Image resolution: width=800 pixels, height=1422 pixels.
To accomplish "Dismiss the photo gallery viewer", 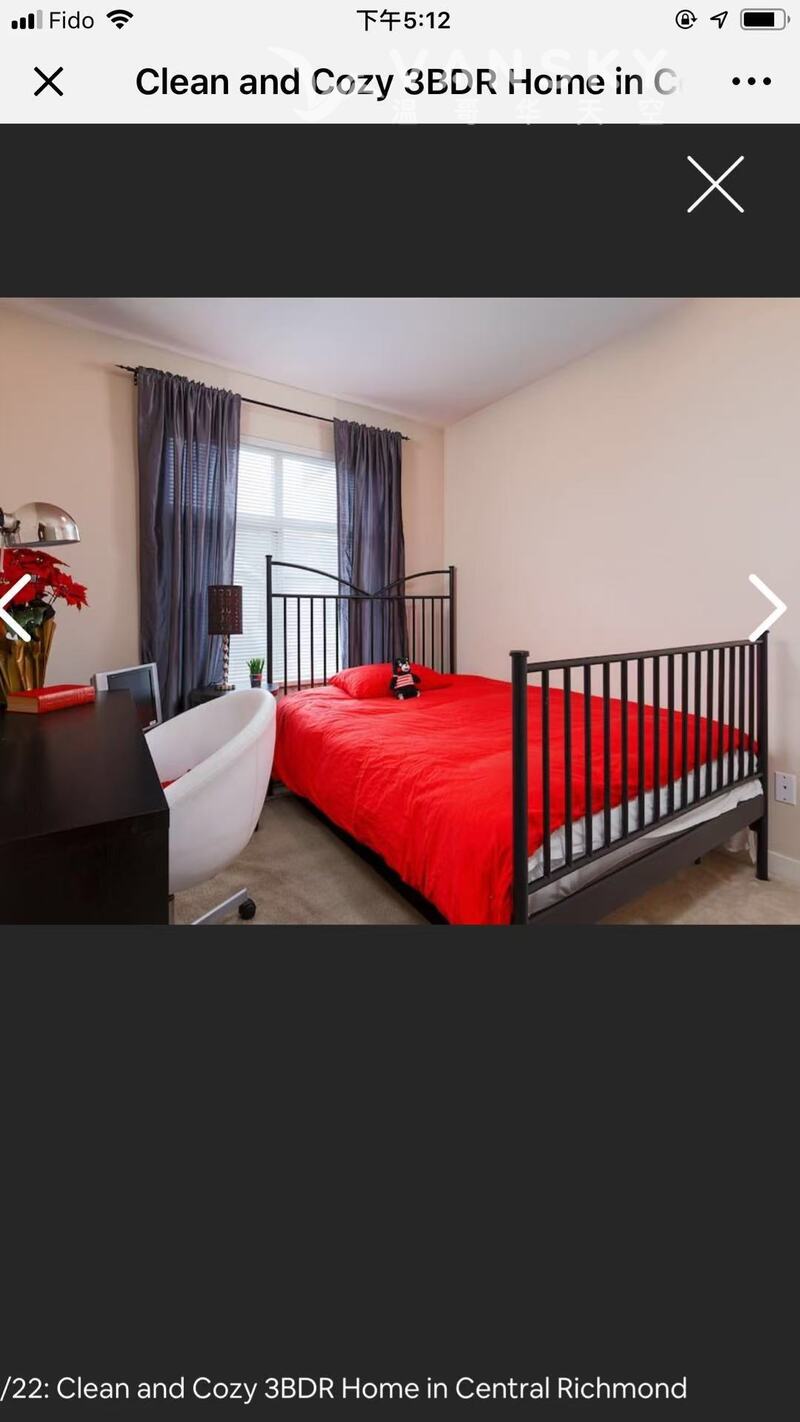I will coord(715,184).
